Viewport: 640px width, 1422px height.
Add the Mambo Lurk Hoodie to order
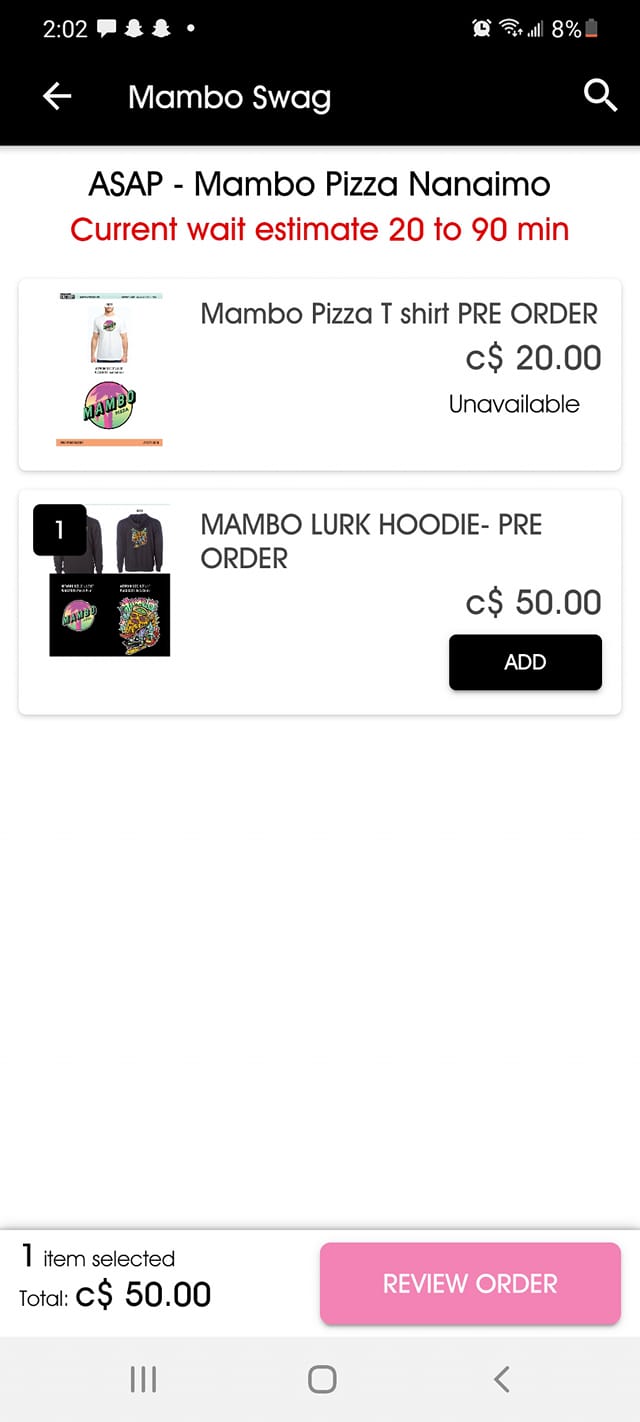(525, 662)
